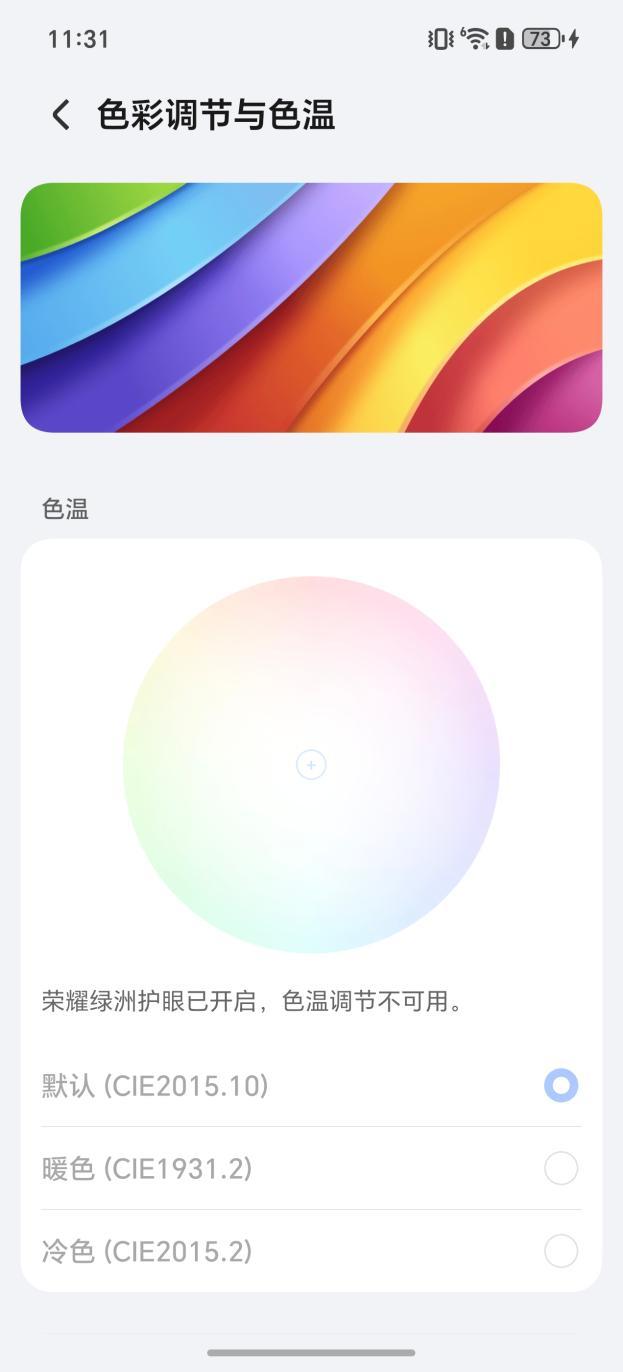Choose 暖色 (CIE1931.2) option
The width and height of the screenshot is (623, 1372).
[560, 1168]
